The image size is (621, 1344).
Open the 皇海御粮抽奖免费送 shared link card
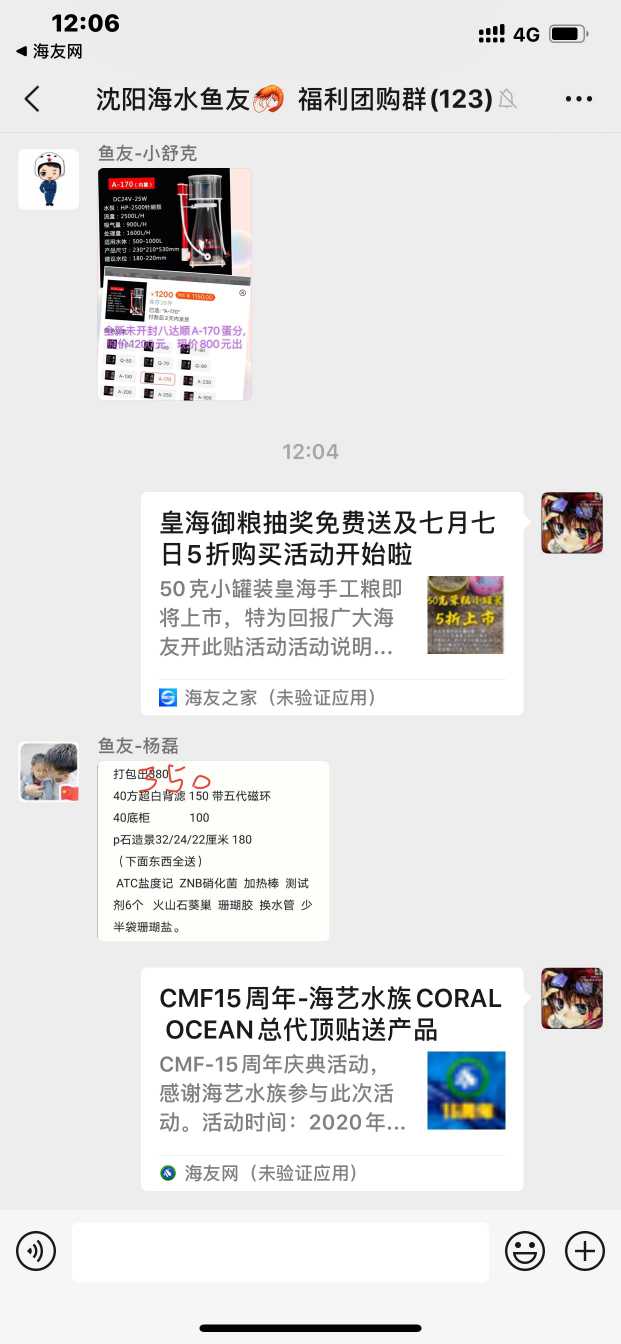(331, 603)
